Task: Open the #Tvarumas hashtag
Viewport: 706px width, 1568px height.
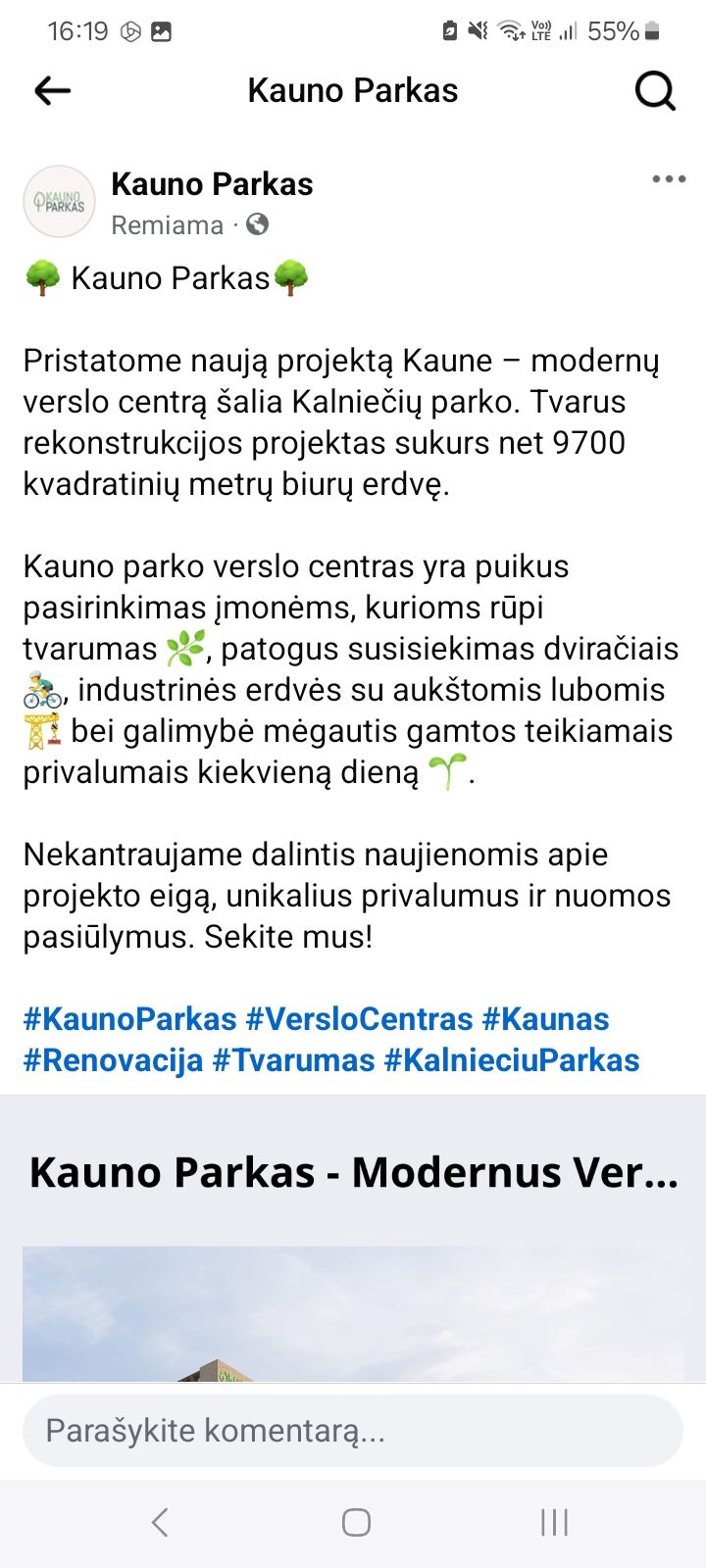Action: coord(293,1060)
